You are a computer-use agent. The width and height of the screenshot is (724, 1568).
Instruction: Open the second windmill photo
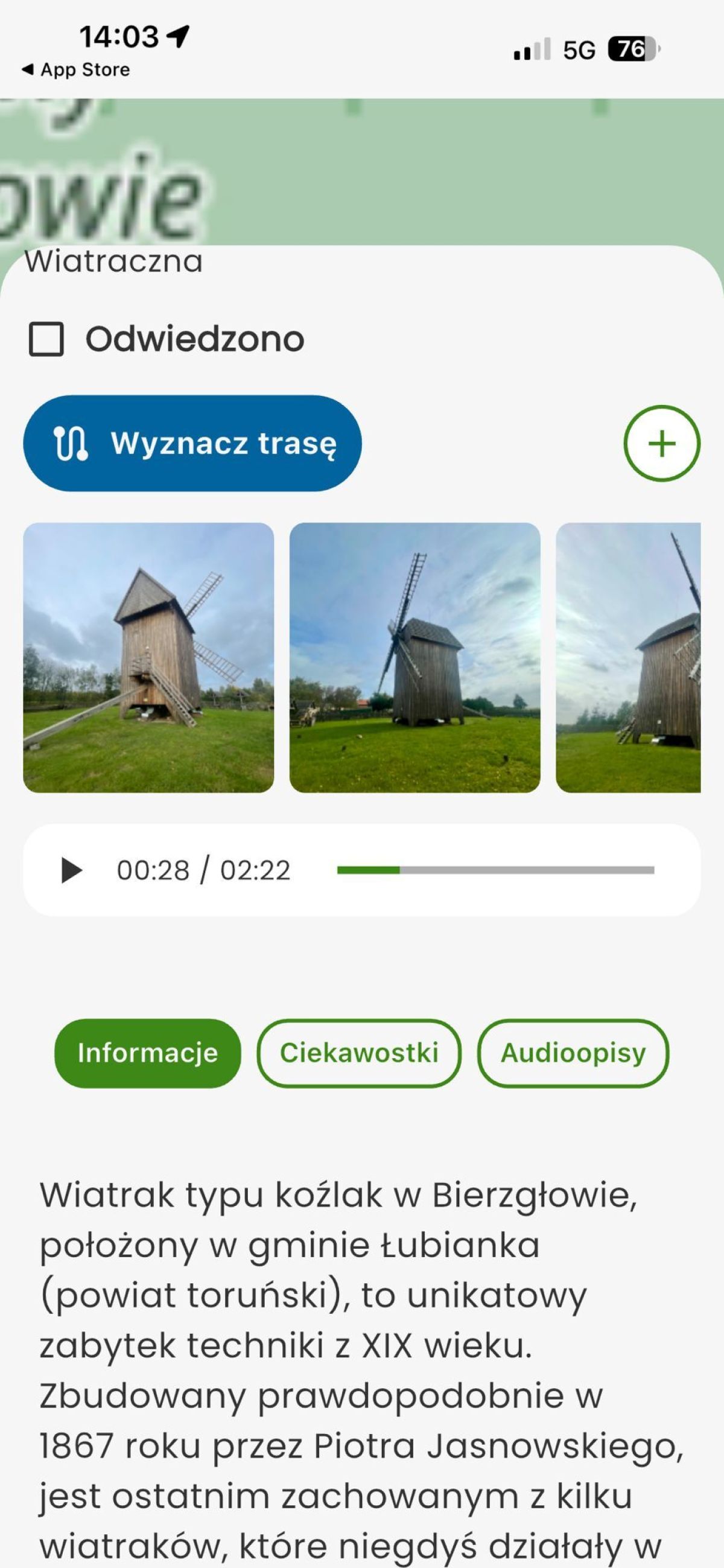414,657
